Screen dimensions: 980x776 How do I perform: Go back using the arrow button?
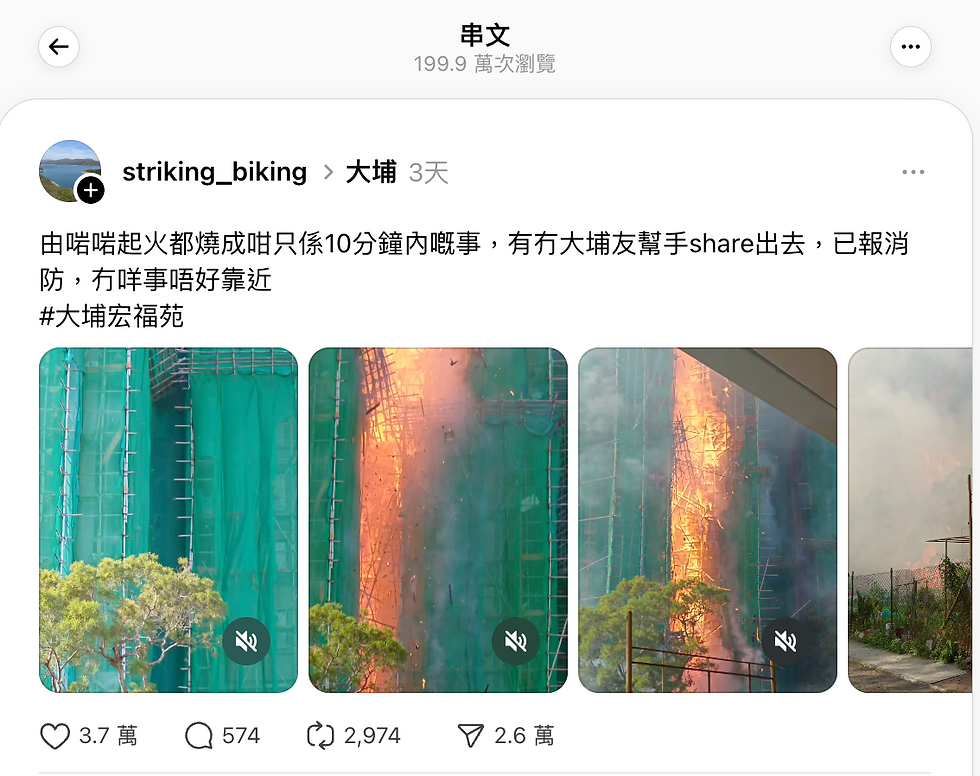[58, 47]
